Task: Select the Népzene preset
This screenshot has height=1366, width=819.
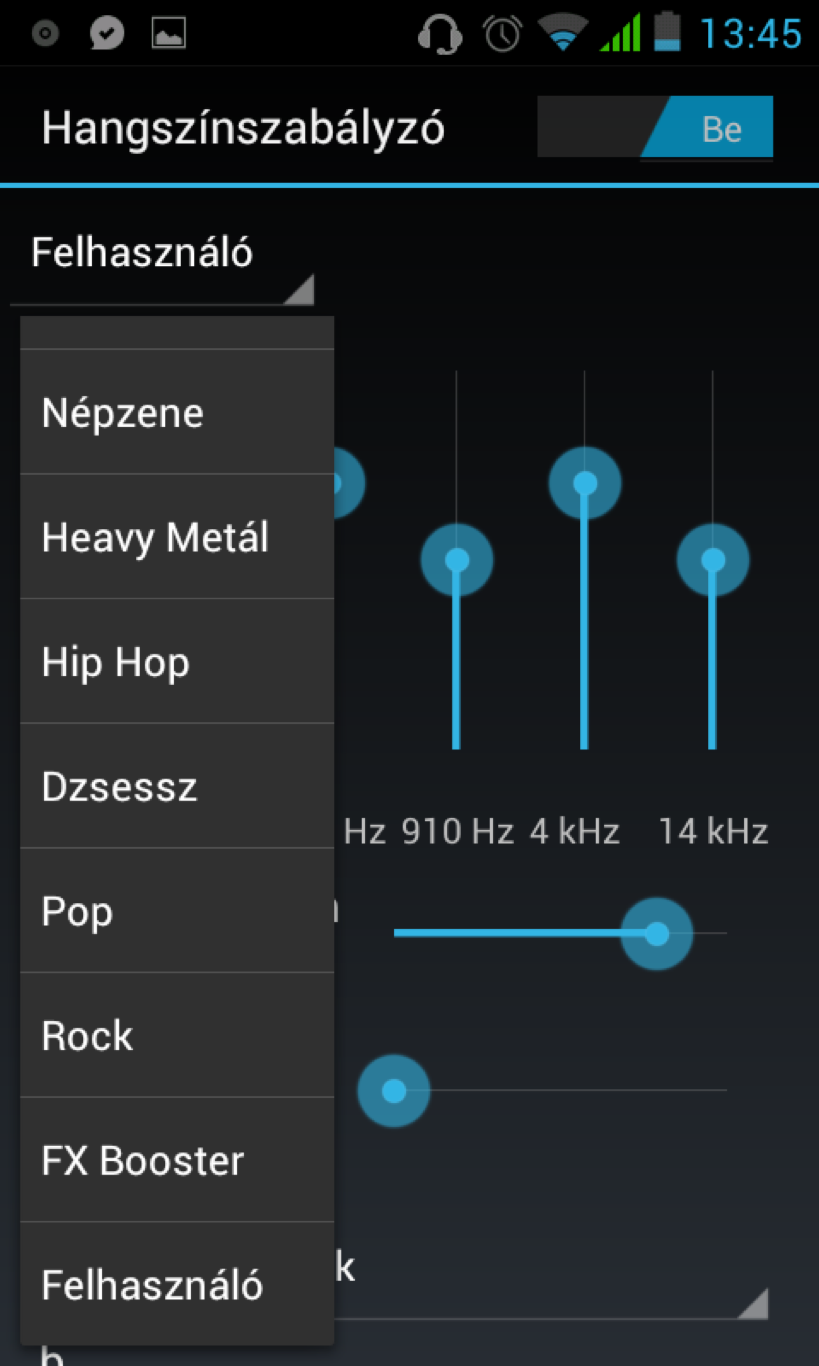Action: [176, 413]
